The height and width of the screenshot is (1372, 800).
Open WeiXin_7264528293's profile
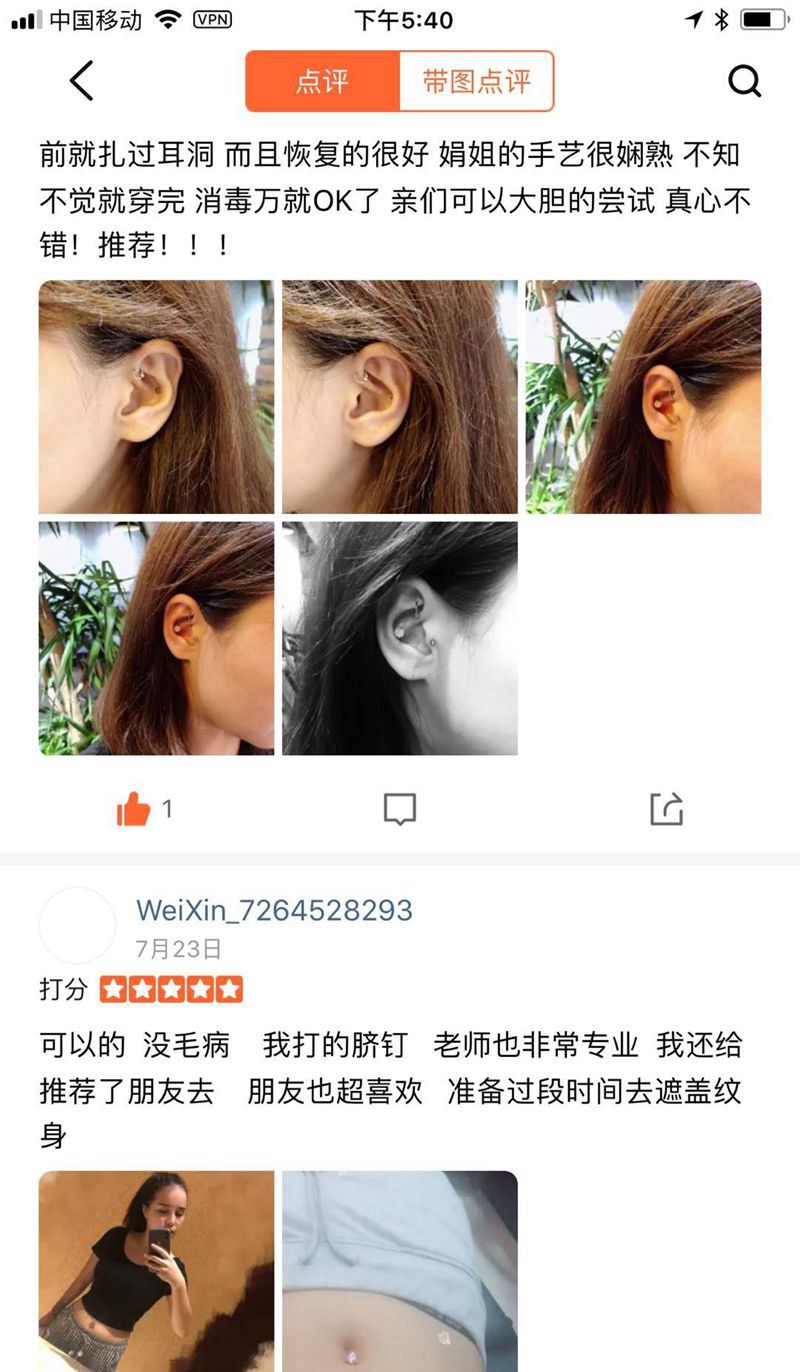pos(274,910)
